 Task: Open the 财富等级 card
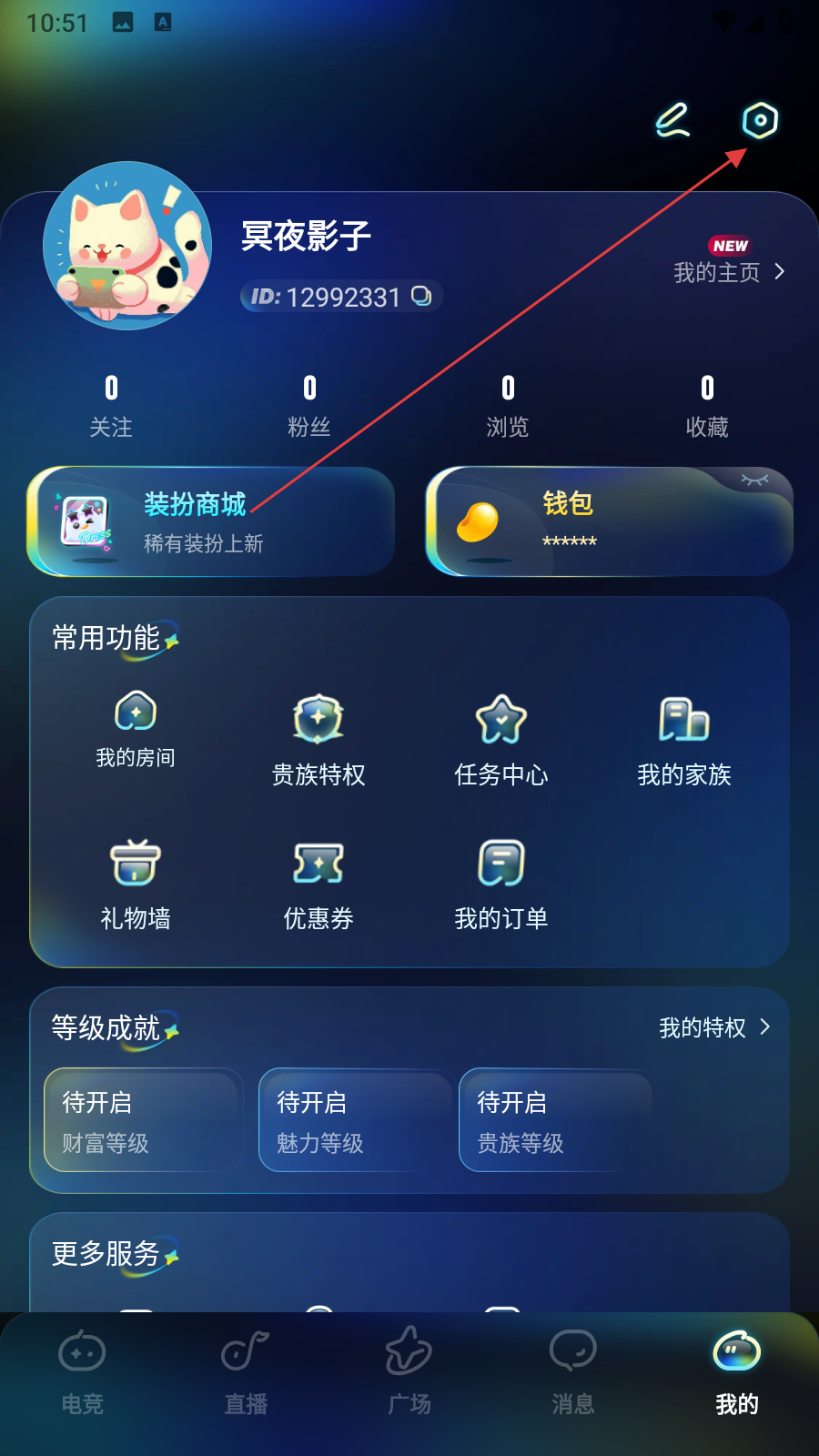pos(143,1120)
